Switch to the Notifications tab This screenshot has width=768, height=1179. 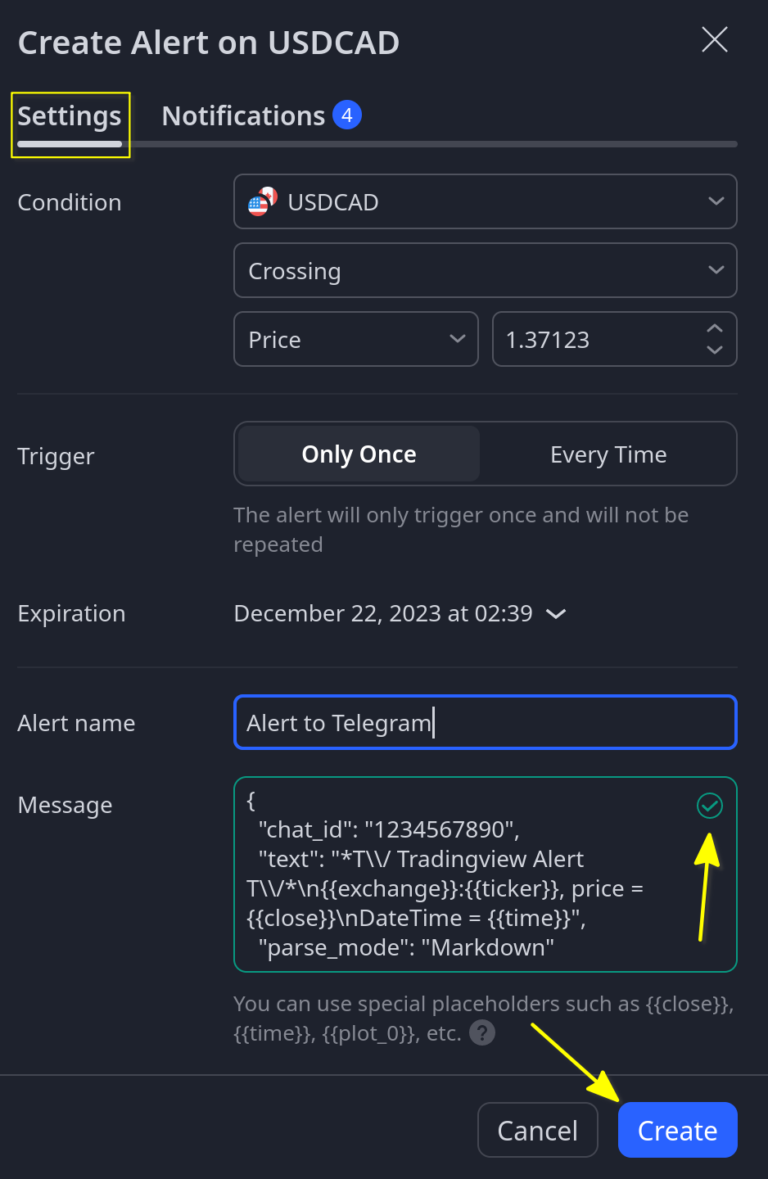click(x=244, y=115)
